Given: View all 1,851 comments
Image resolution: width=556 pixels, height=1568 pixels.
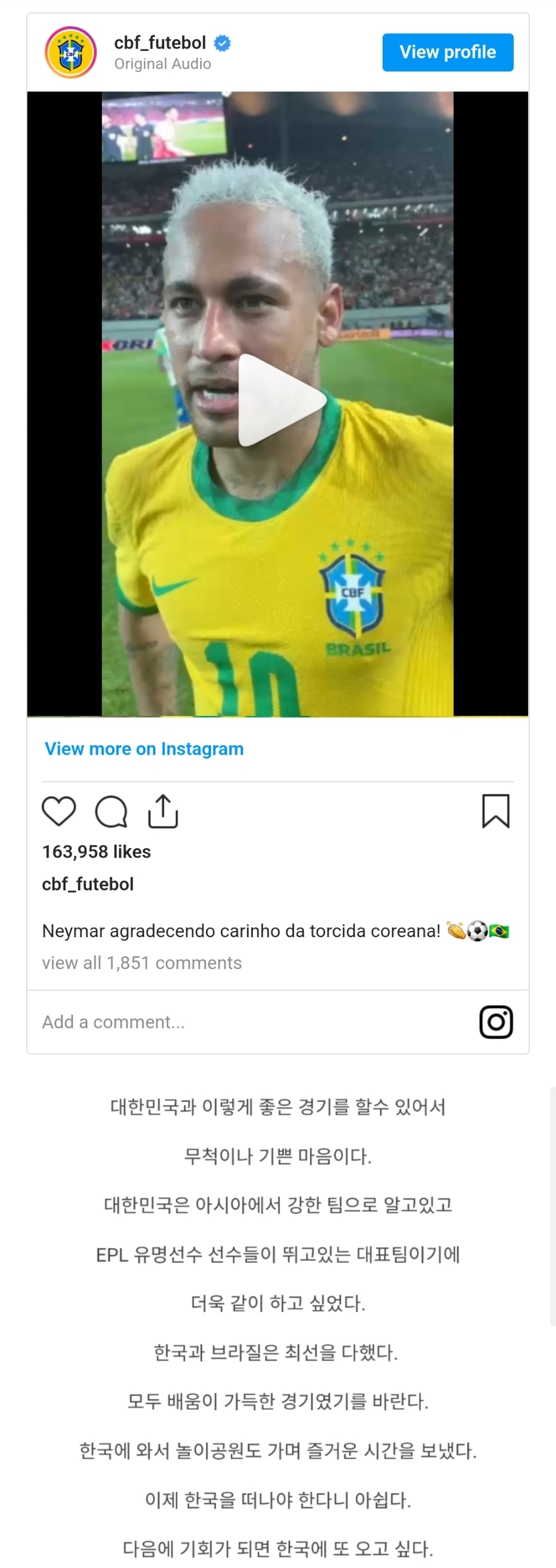Looking at the screenshot, I should 142,963.
